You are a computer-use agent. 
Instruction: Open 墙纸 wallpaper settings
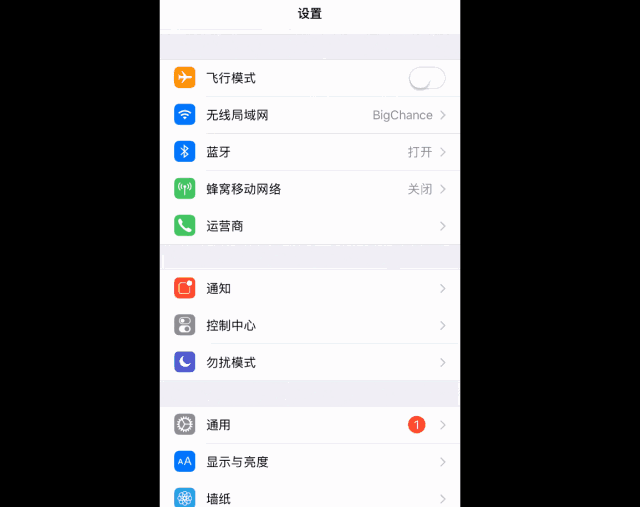pyautogui.click(x=310, y=497)
